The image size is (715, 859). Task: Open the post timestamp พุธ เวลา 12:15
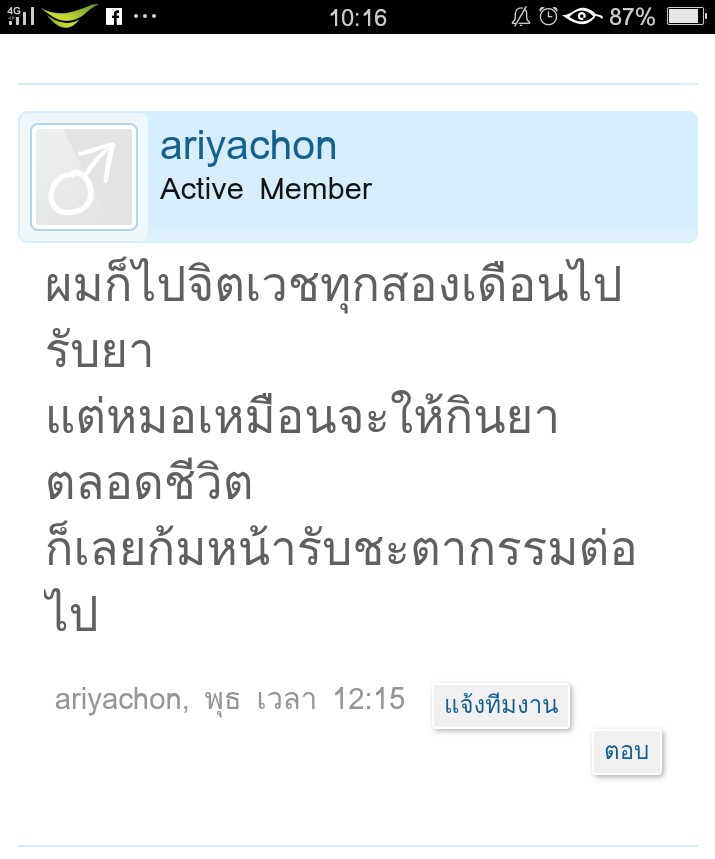coord(303,700)
